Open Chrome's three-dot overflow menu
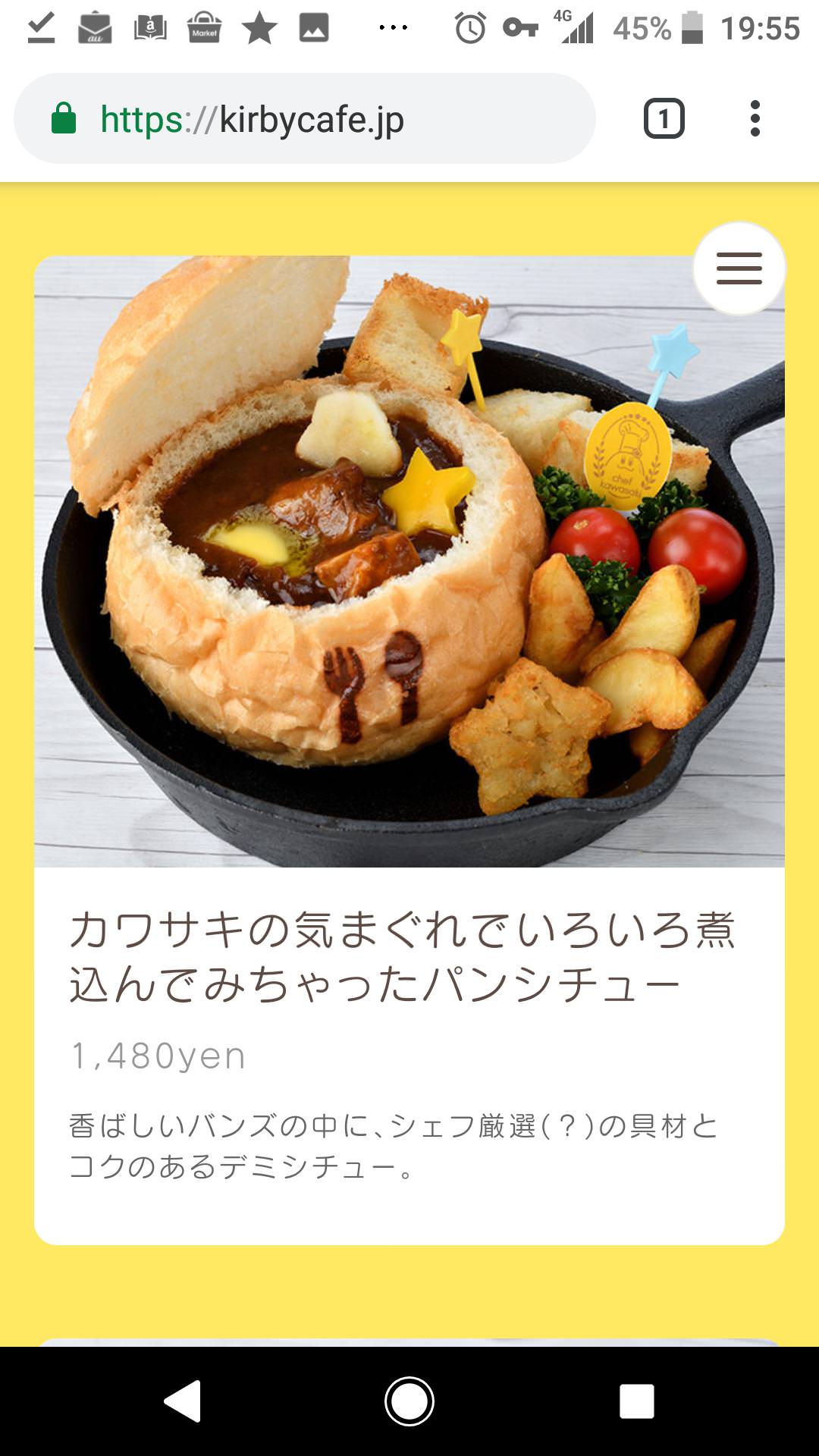The height and width of the screenshot is (1456, 819). (754, 119)
